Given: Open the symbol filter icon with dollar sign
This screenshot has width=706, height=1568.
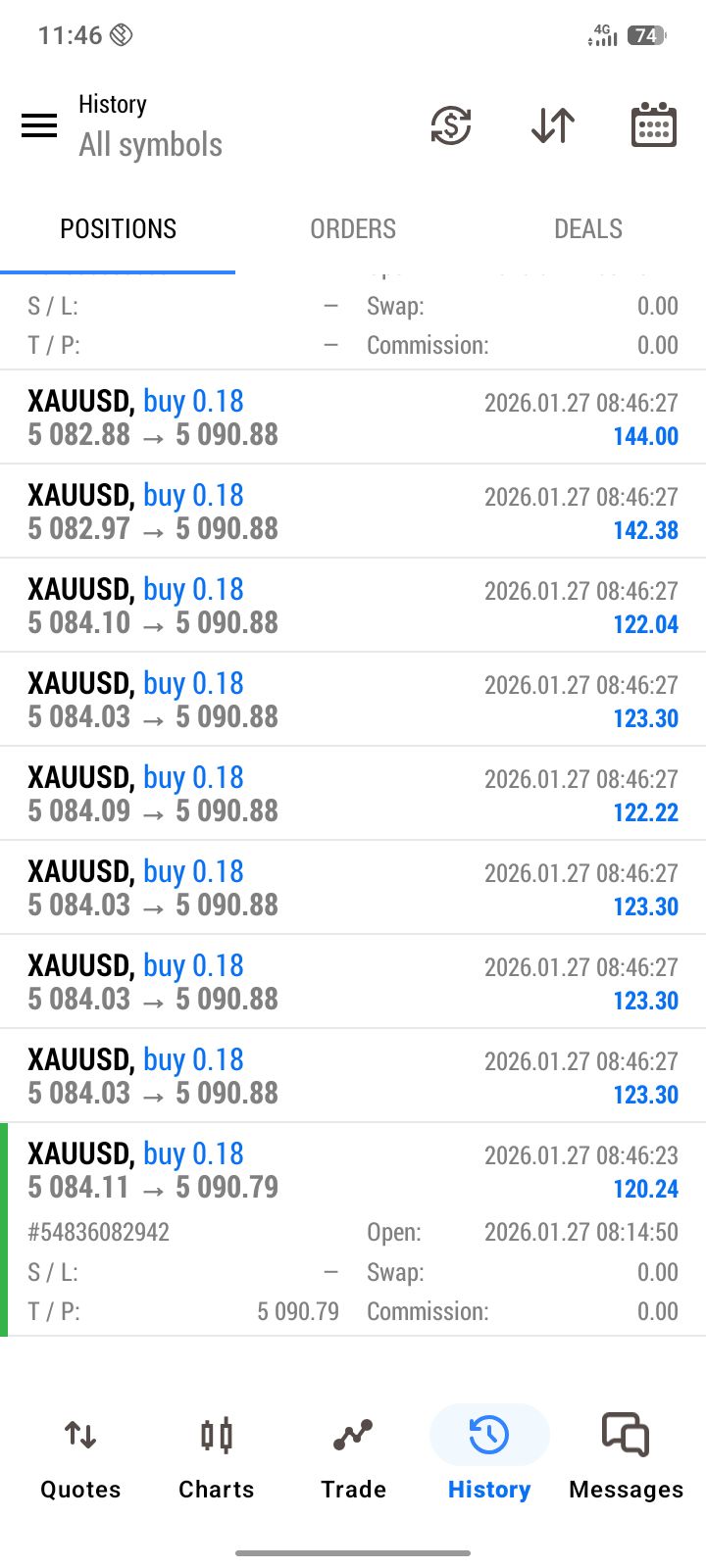Looking at the screenshot, I should [x=451, y=125].
